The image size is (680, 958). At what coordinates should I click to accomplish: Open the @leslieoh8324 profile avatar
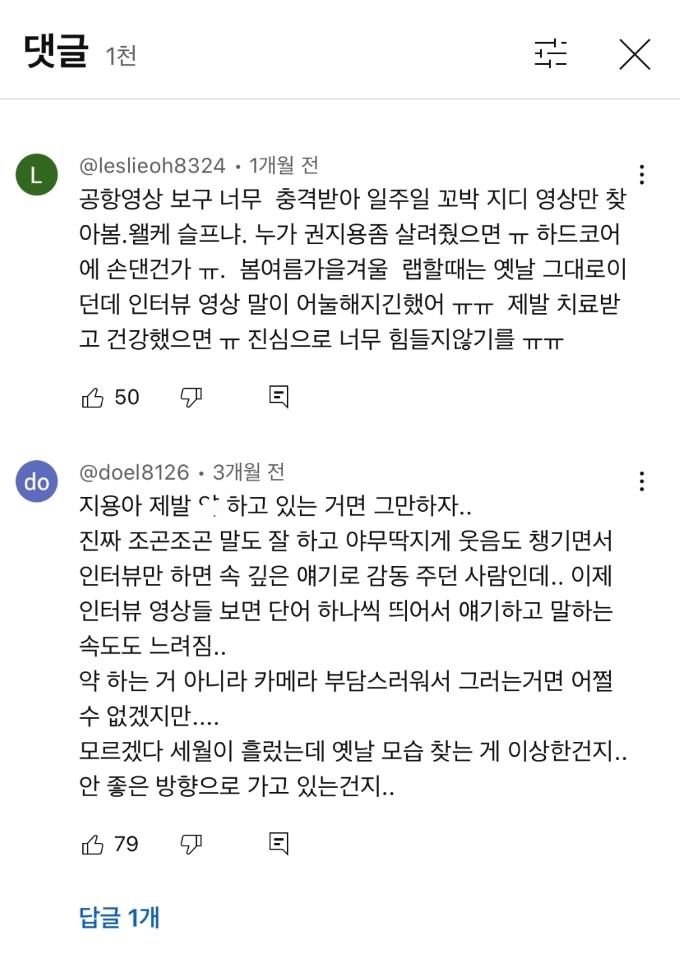click(x=37, y=175)
